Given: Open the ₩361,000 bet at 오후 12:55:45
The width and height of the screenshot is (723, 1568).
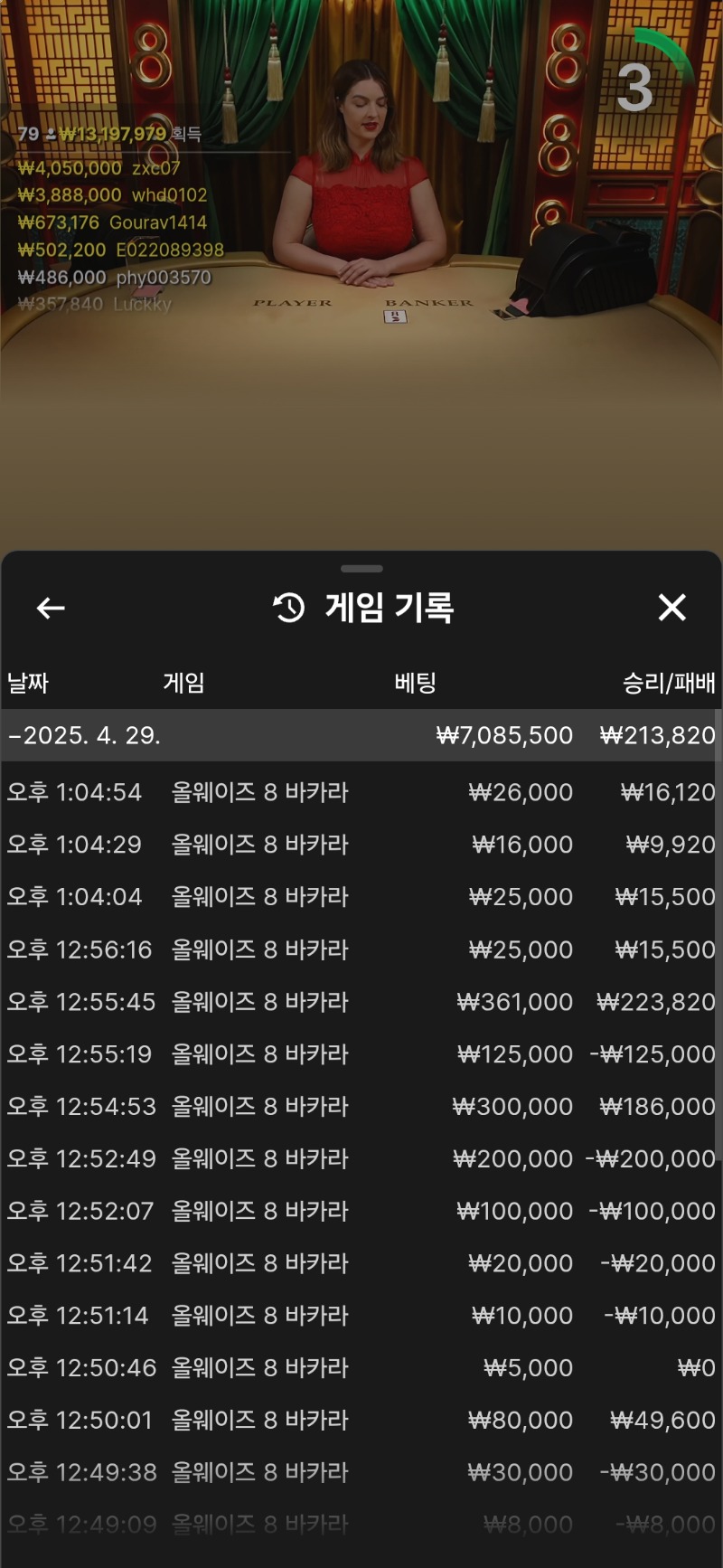Looking at the screenshot, I should (x=360, y=1002).
